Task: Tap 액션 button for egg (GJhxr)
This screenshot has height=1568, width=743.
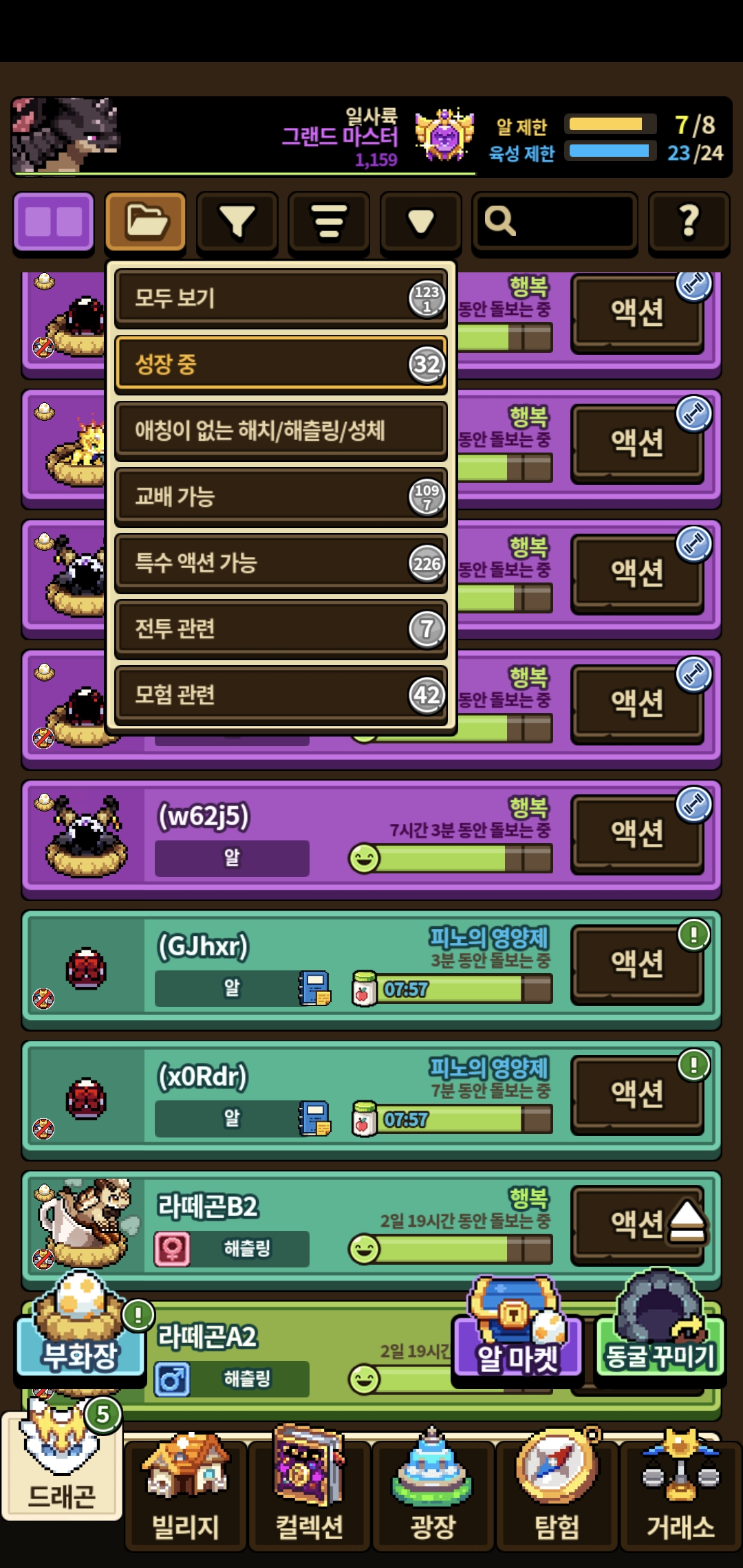Action: [637, 963]
